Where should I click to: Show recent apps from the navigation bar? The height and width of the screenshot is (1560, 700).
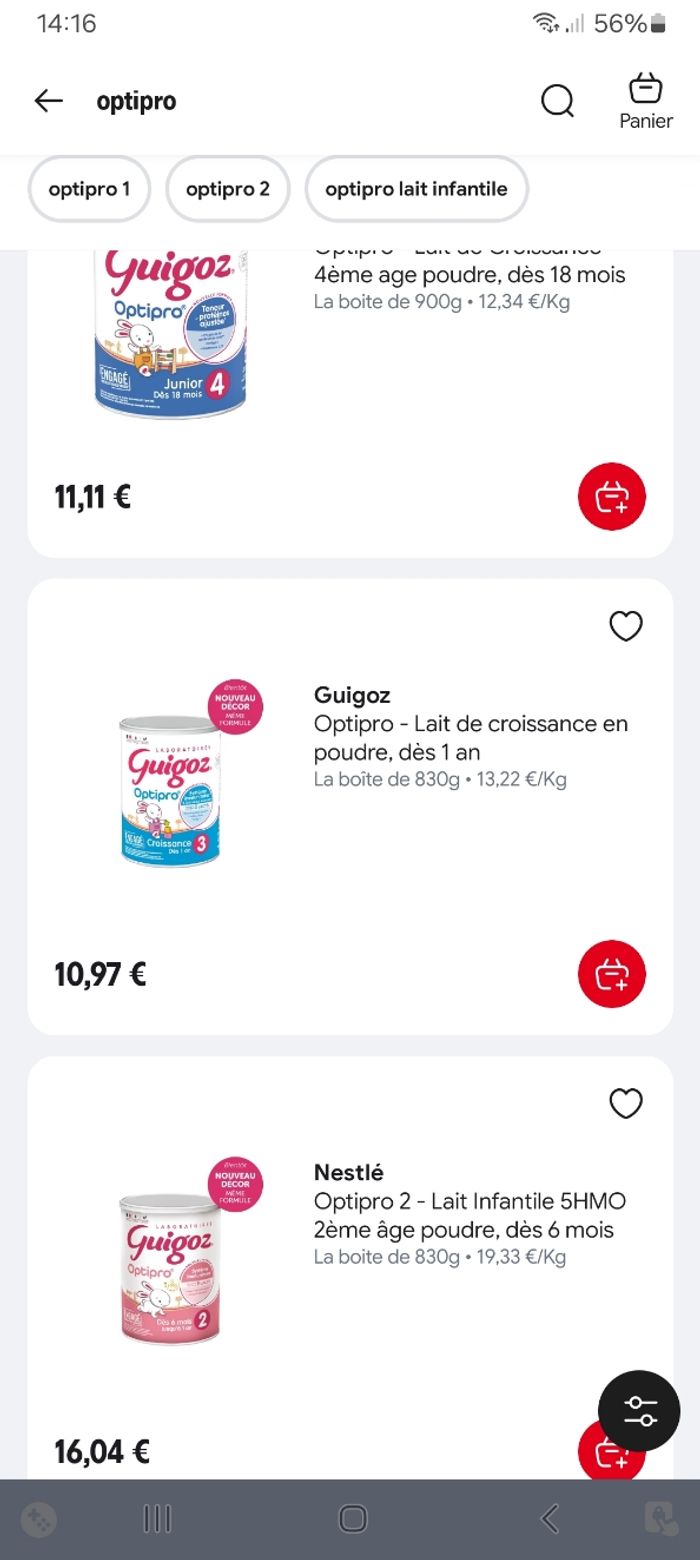[x=158, y=1519]
